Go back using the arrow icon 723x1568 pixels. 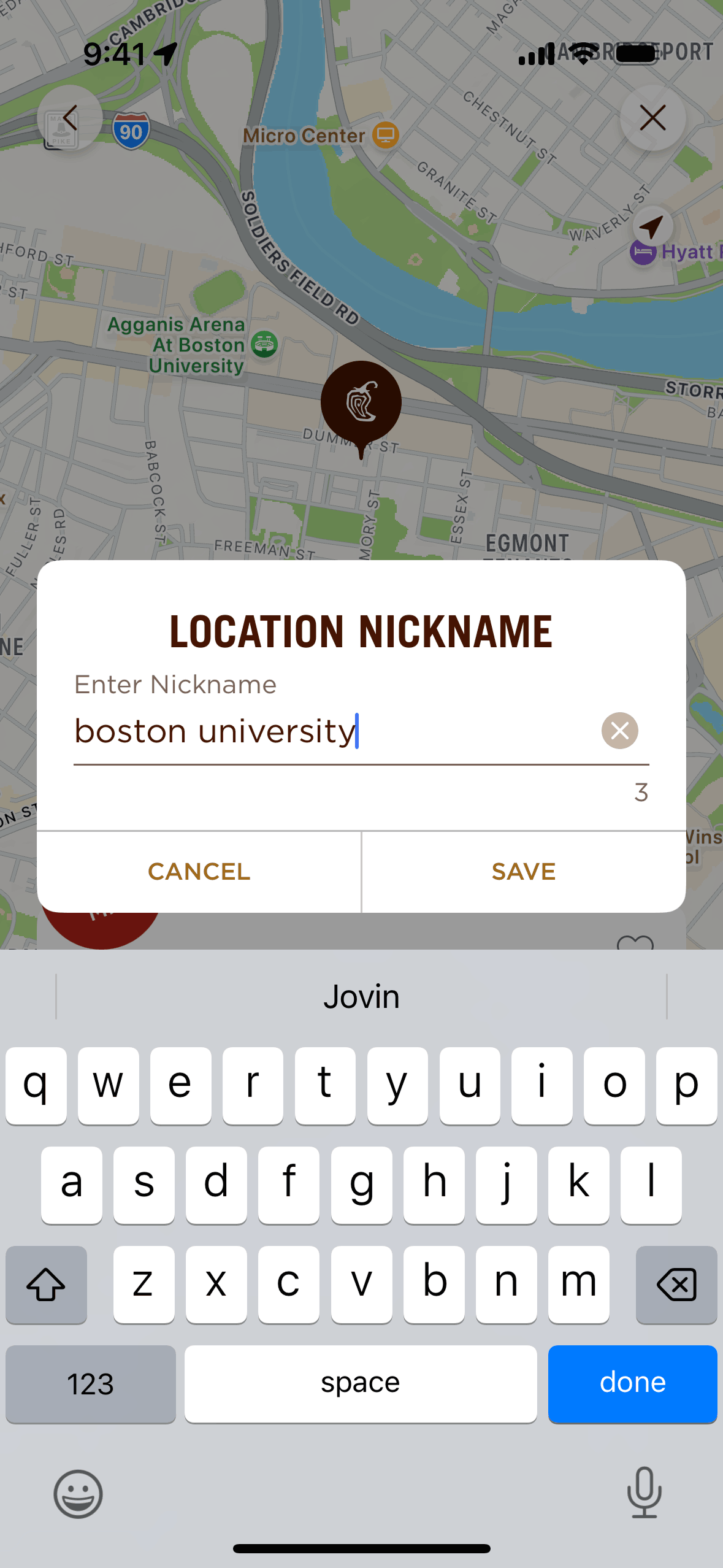pos(70,118)
